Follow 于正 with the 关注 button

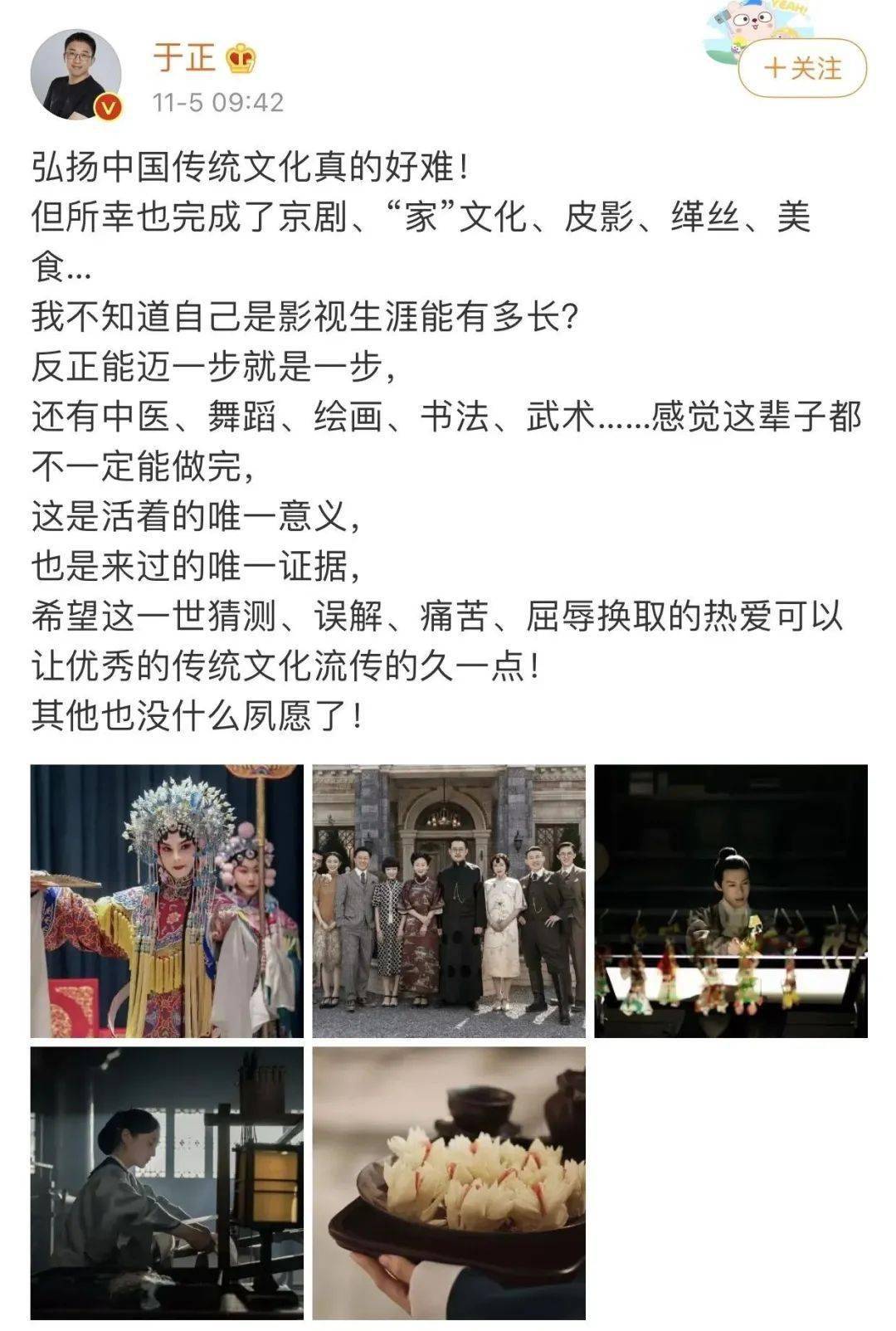pos(802,68)
